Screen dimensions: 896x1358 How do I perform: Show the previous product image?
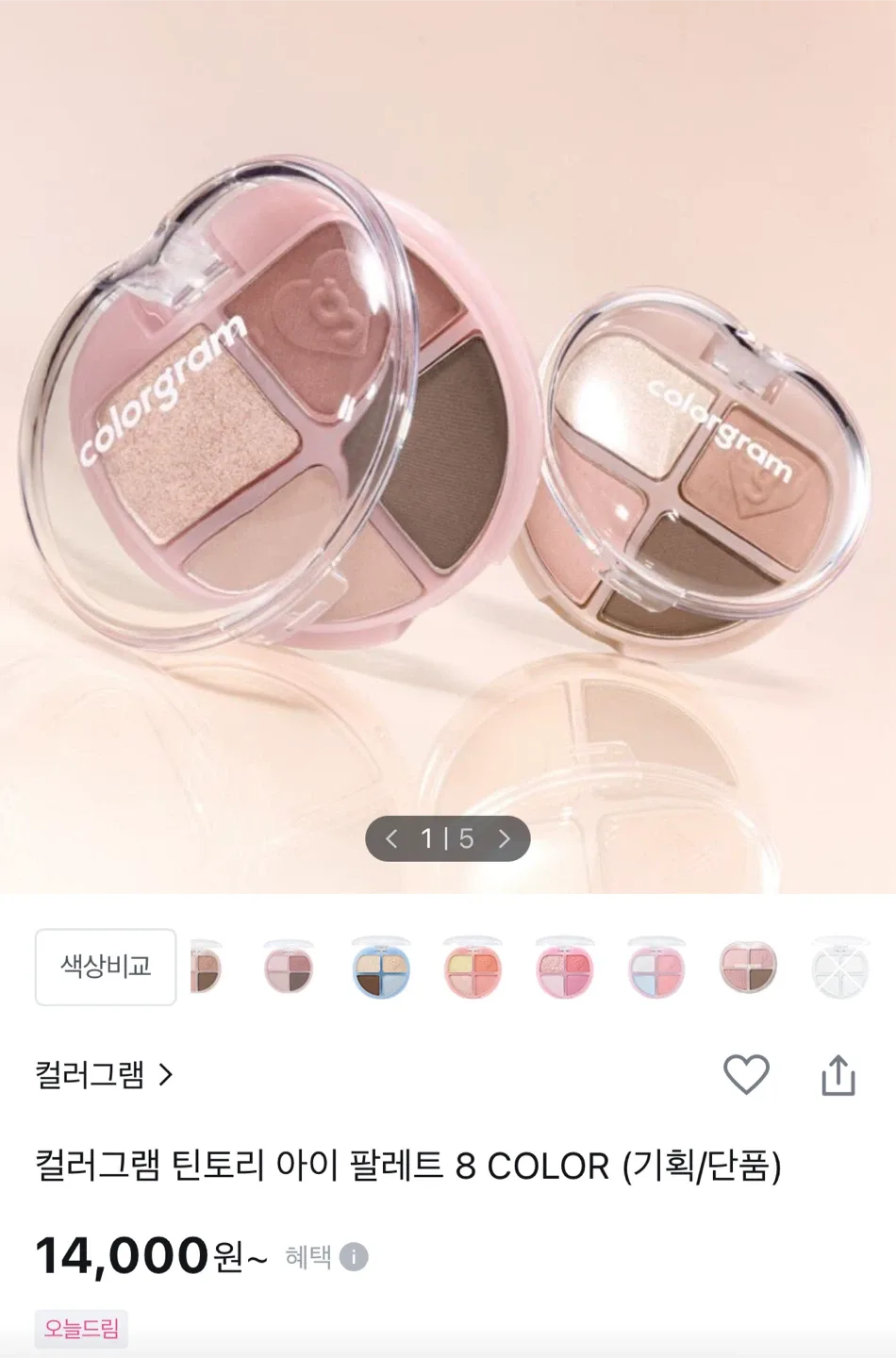click(392, 838)
